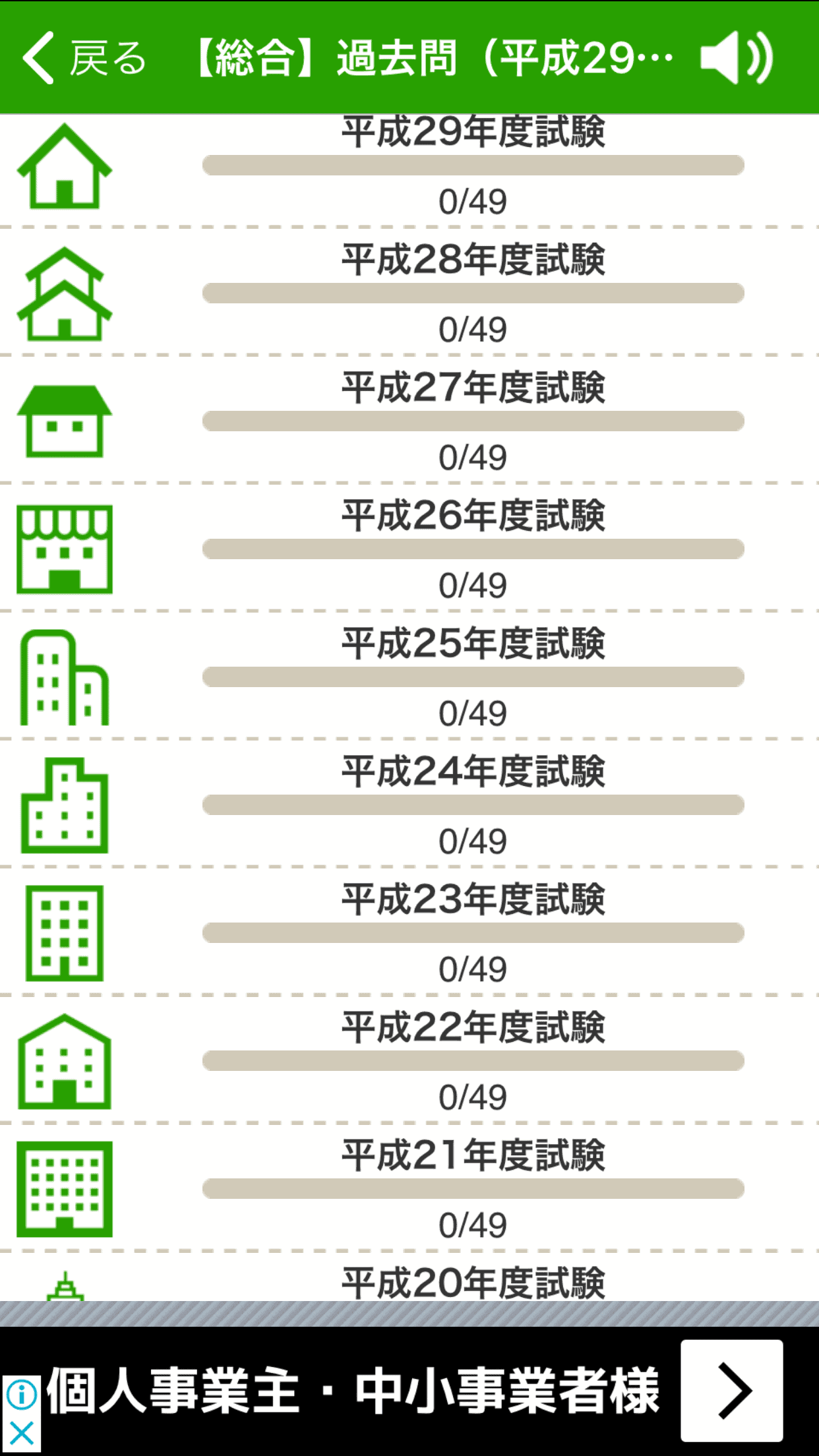Screen dimensions: 819x1456
Task: Open the 平成29年度試験 question set
Action: [x=409, y=171]
